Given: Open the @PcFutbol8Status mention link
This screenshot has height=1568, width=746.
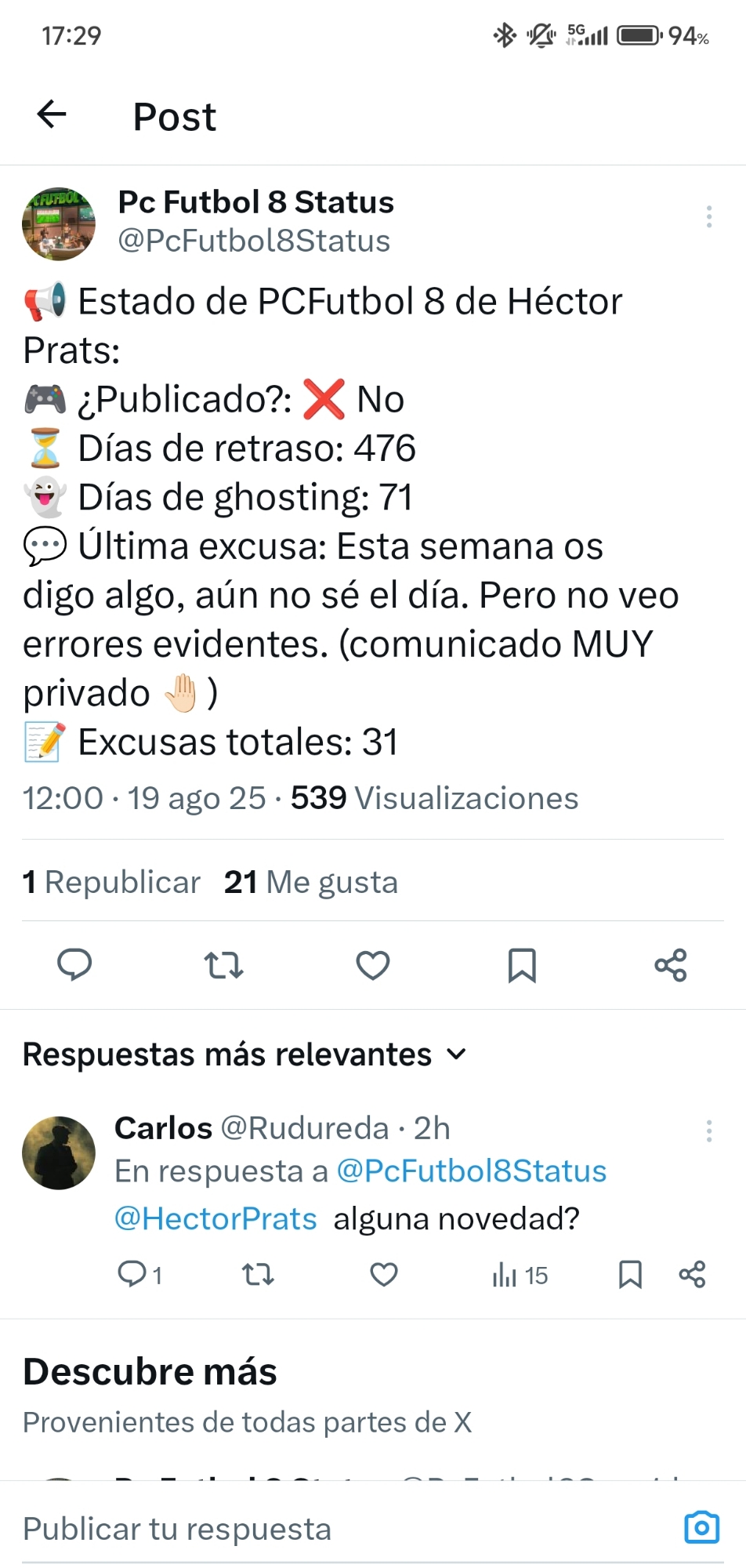Looking at the screenshot, I should coord(471,1171).
